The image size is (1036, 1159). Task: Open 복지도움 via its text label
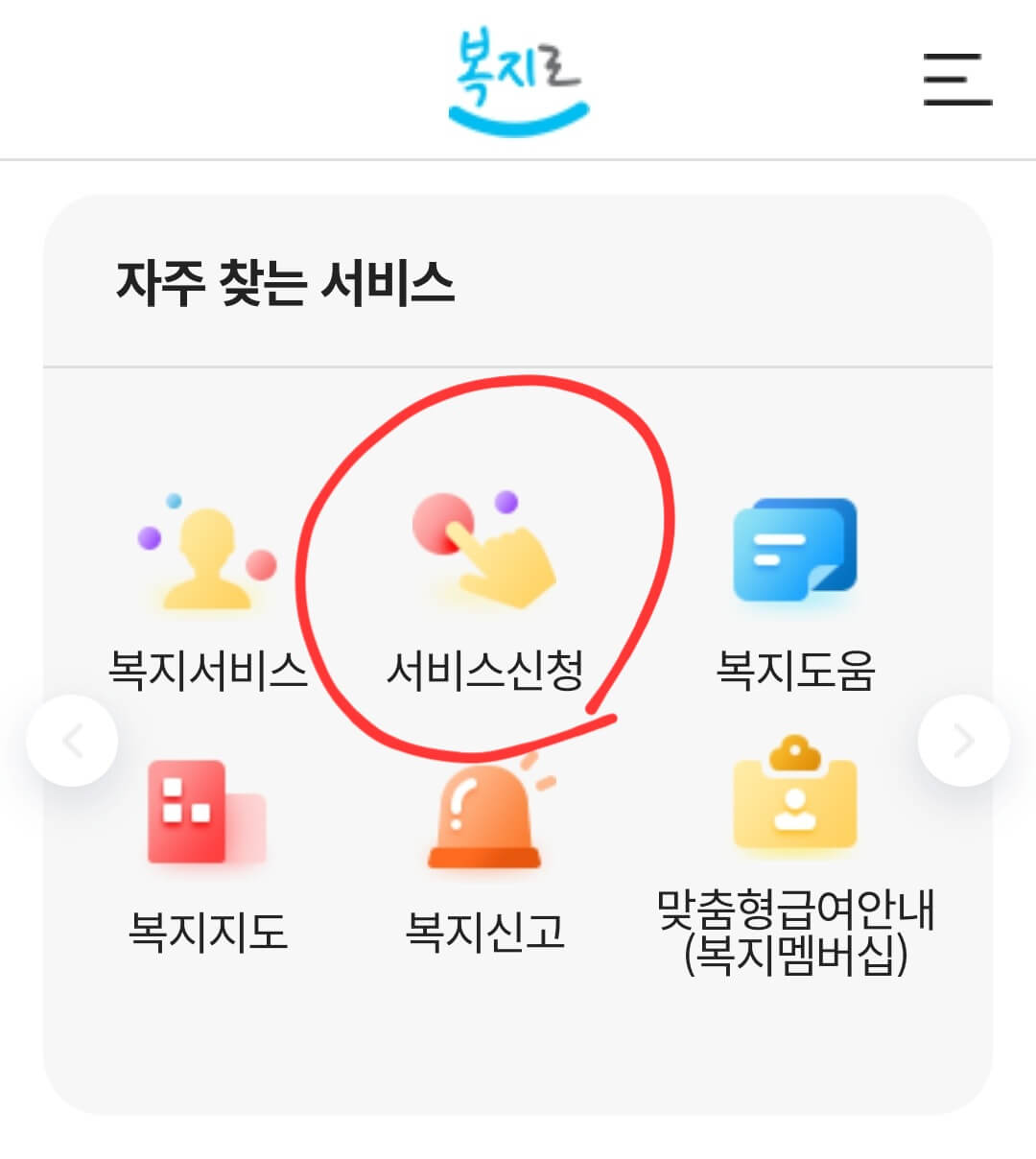(x=797, y=672)
